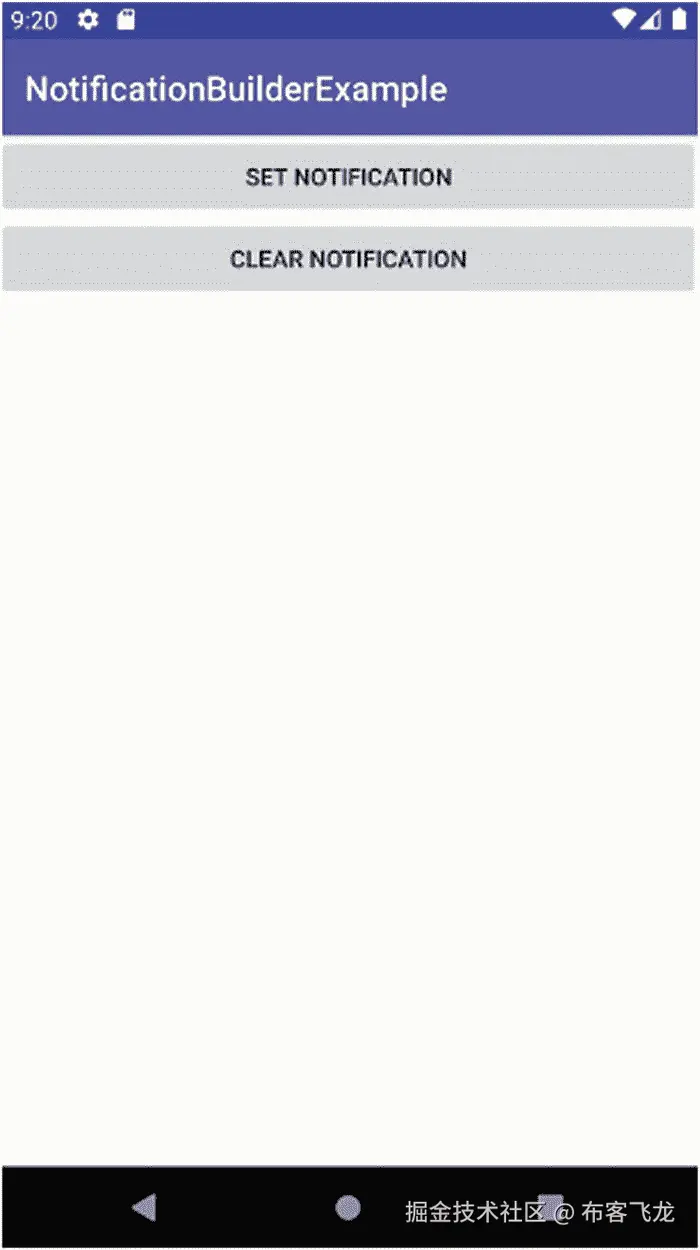The height and width of the screenshot is (1250, 700).
Task: Go back with the system back button
Action: (x=145, y=1208)
